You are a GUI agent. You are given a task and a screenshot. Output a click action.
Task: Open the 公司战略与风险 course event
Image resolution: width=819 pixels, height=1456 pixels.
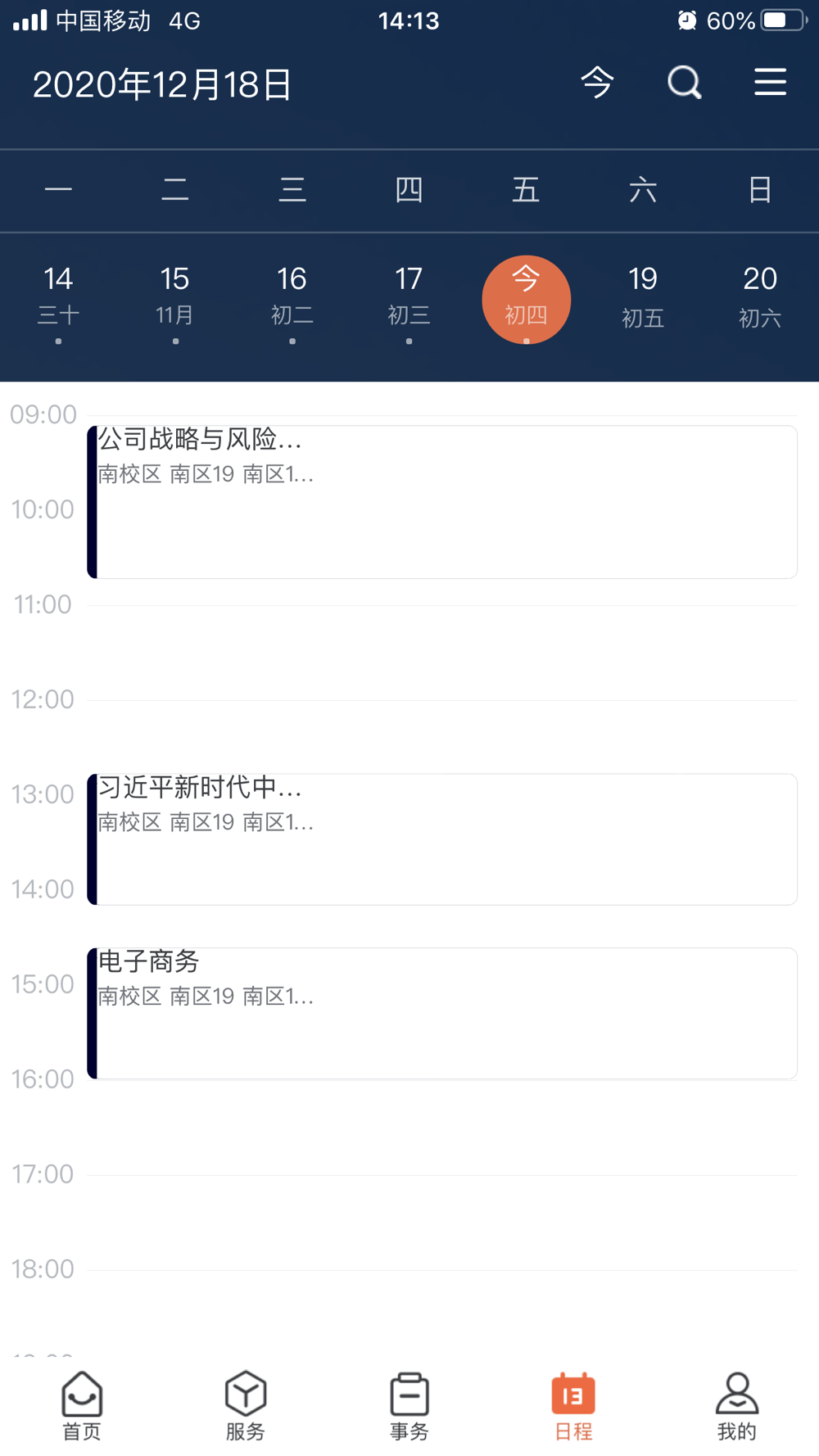(442, 502)
